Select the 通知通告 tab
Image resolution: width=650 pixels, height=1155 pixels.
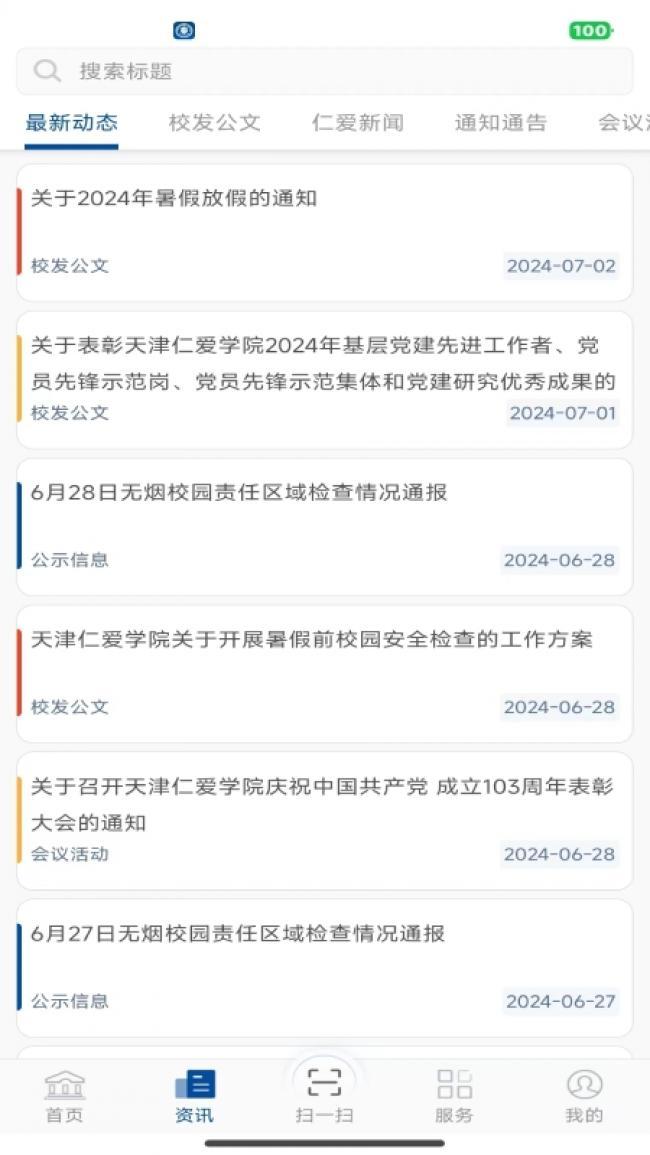point(500,122)
